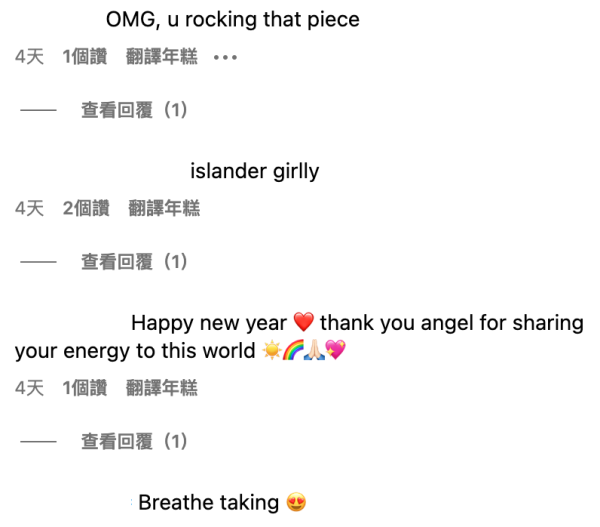
Task: View the 2 likes on 'islander girlly'
Action: coord(86,208)
